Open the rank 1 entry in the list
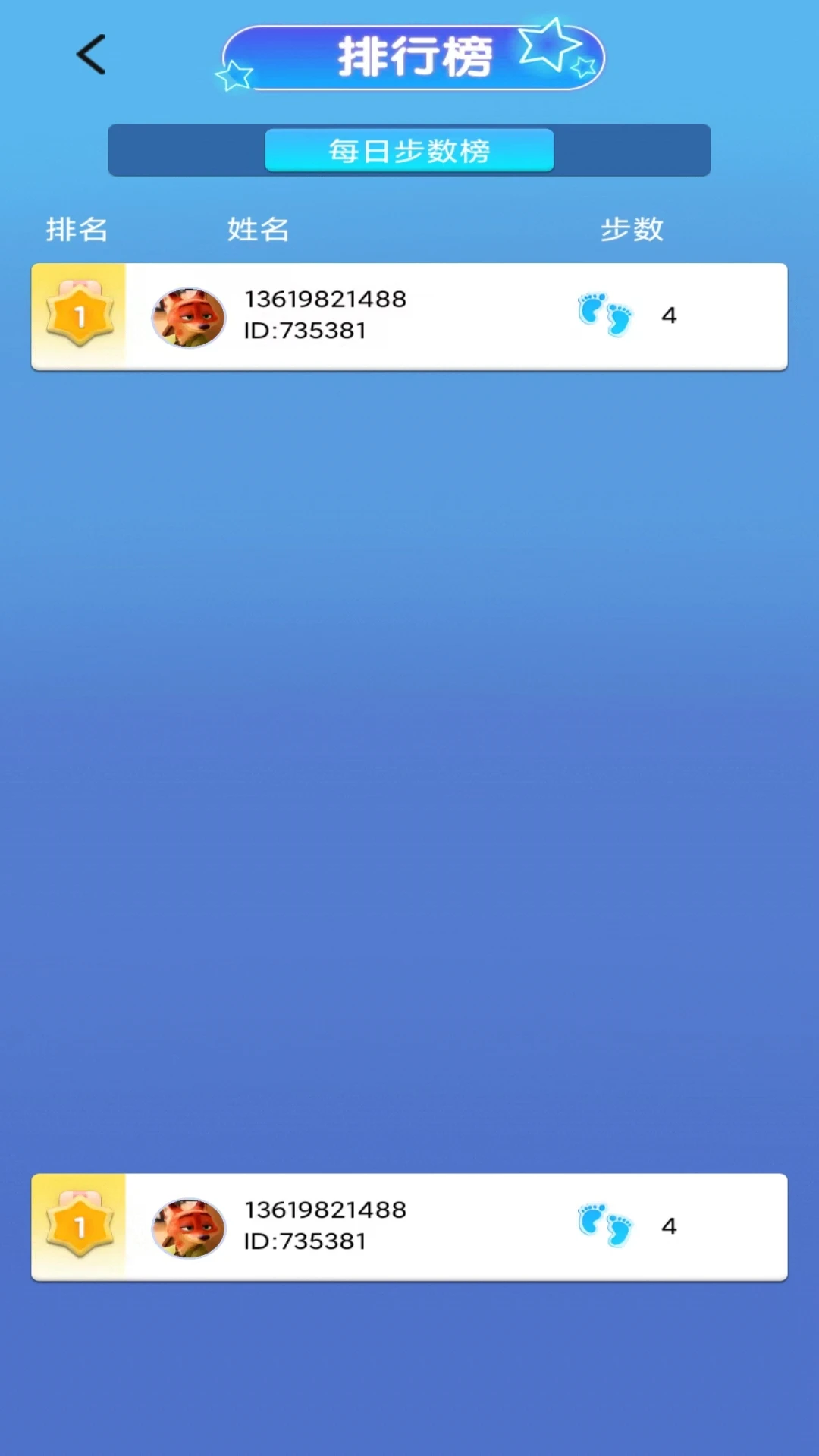This screenshot has height=1456, width=819. (409, 316)
